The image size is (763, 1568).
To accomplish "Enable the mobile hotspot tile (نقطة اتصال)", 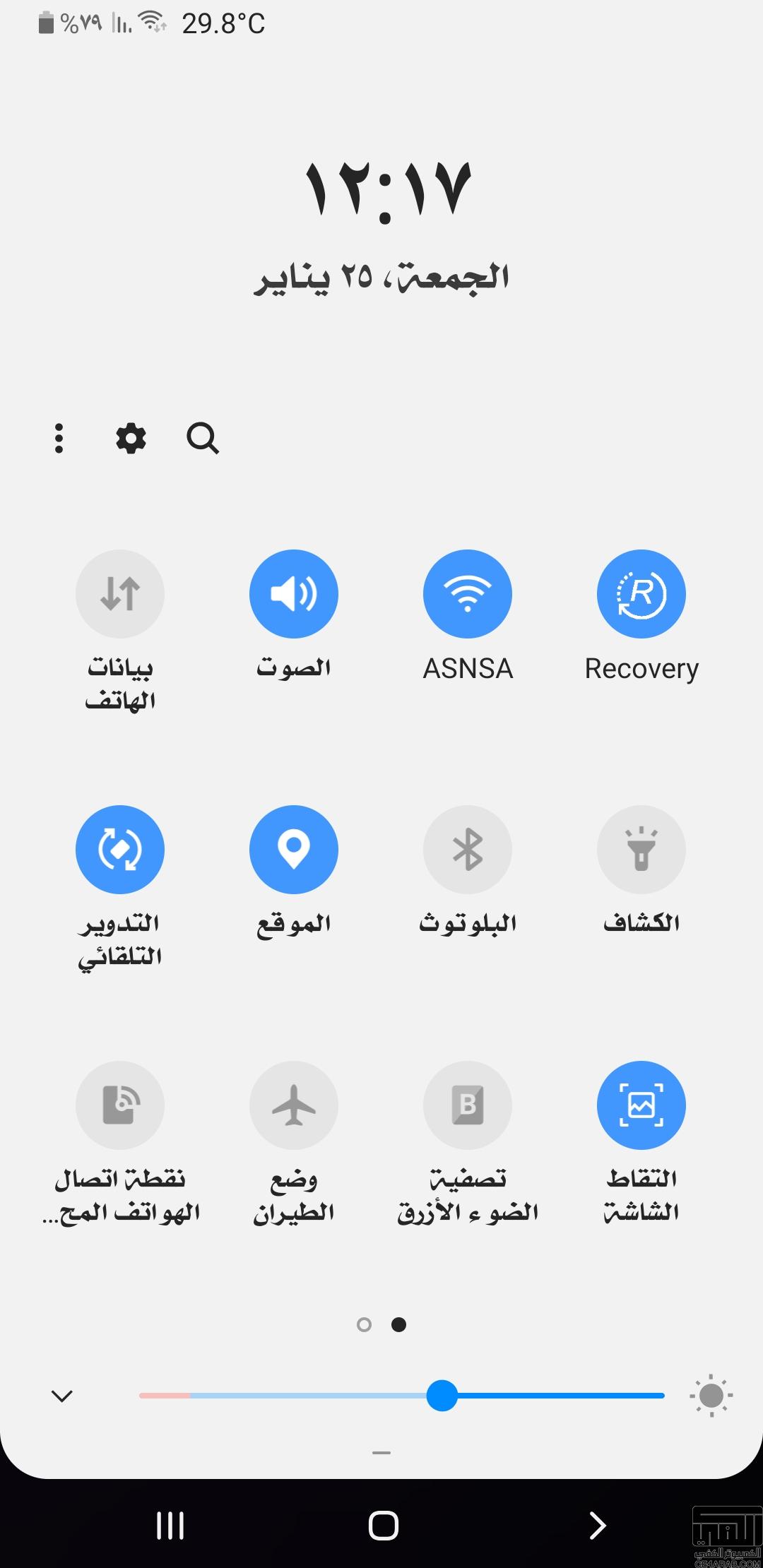I will point(120,1105).
